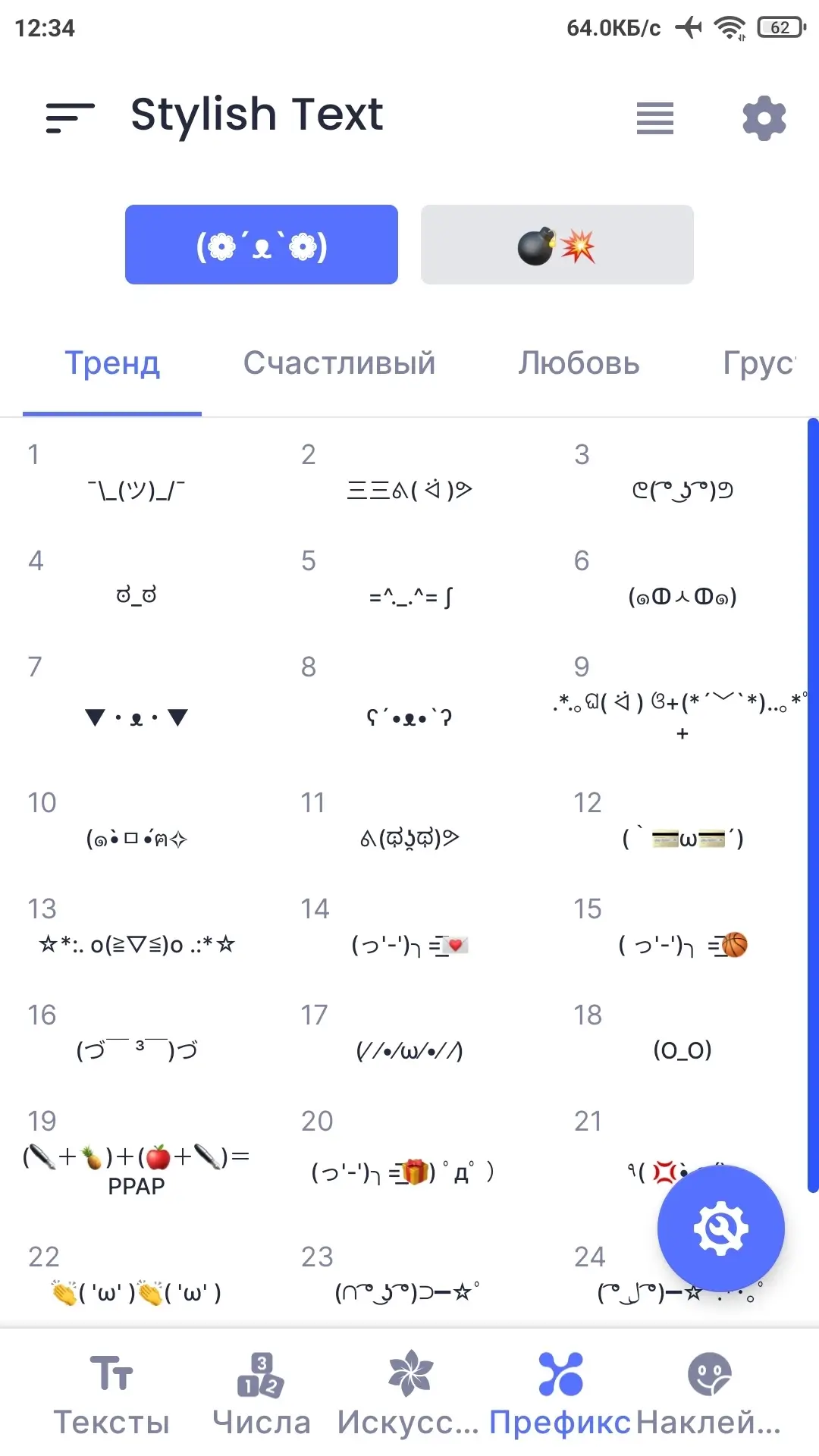The height and width of the screenshot is (1456, 819).
Task: Choose item 4 ಠ_ಠ face
Action: [x=136, y=595]
